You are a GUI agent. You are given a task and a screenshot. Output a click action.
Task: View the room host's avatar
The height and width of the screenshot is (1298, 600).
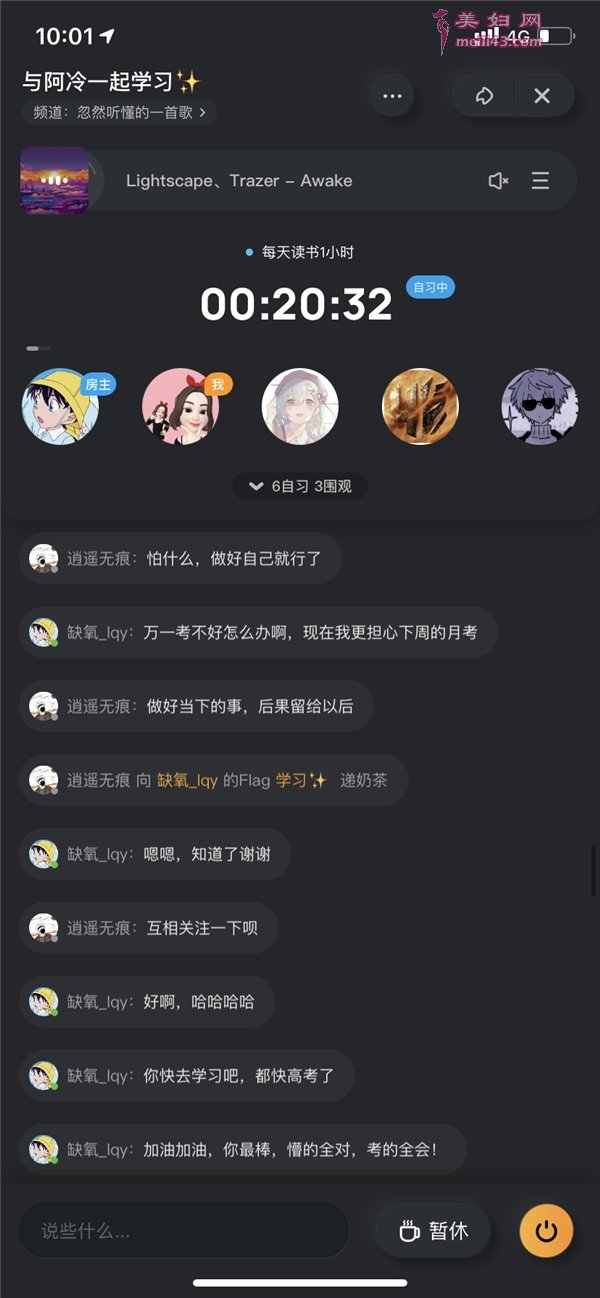(60, 407)
